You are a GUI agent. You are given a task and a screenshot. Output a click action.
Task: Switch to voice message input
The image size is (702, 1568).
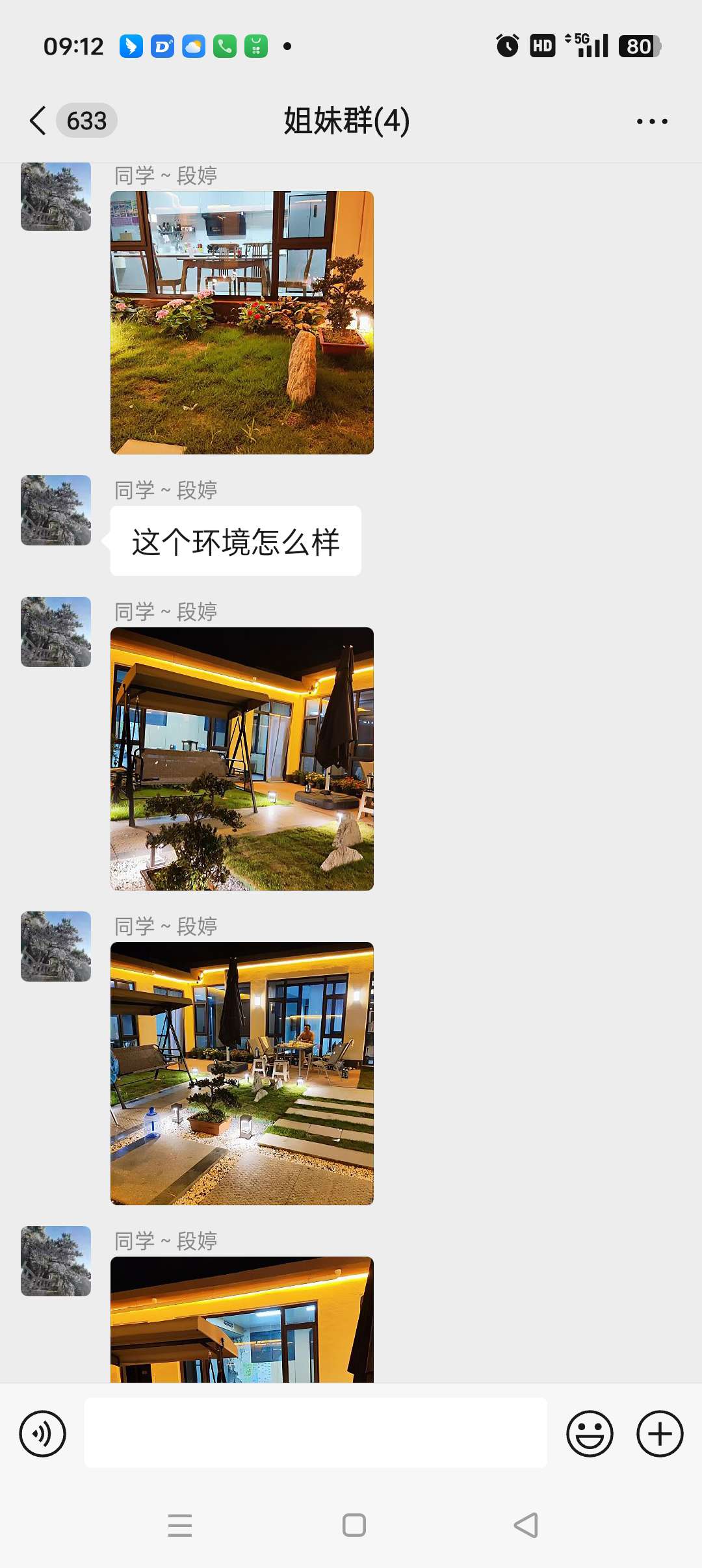pos(43,1433)
